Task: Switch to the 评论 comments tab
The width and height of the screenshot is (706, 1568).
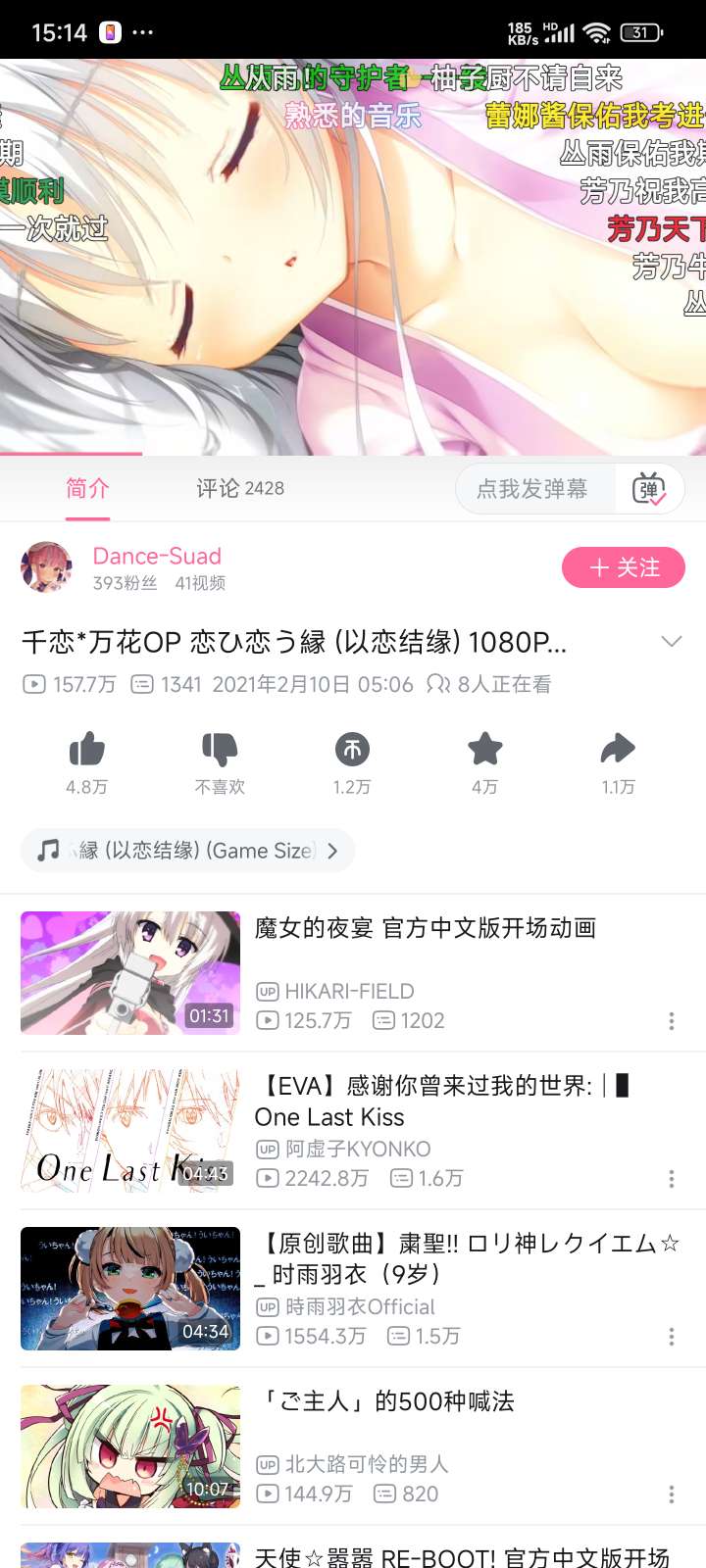Action: click(239, 488)
